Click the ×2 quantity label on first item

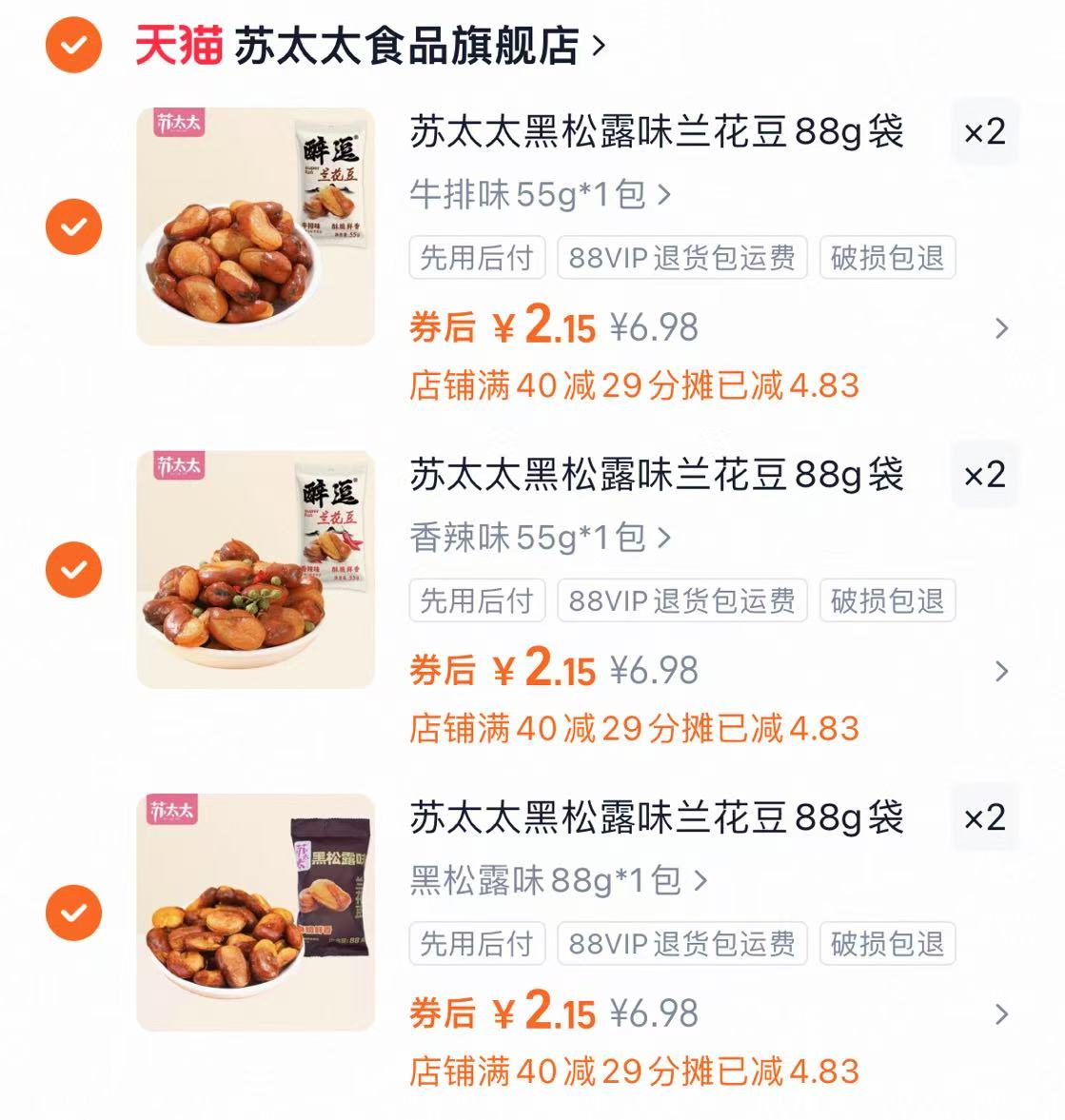[987, 134]
